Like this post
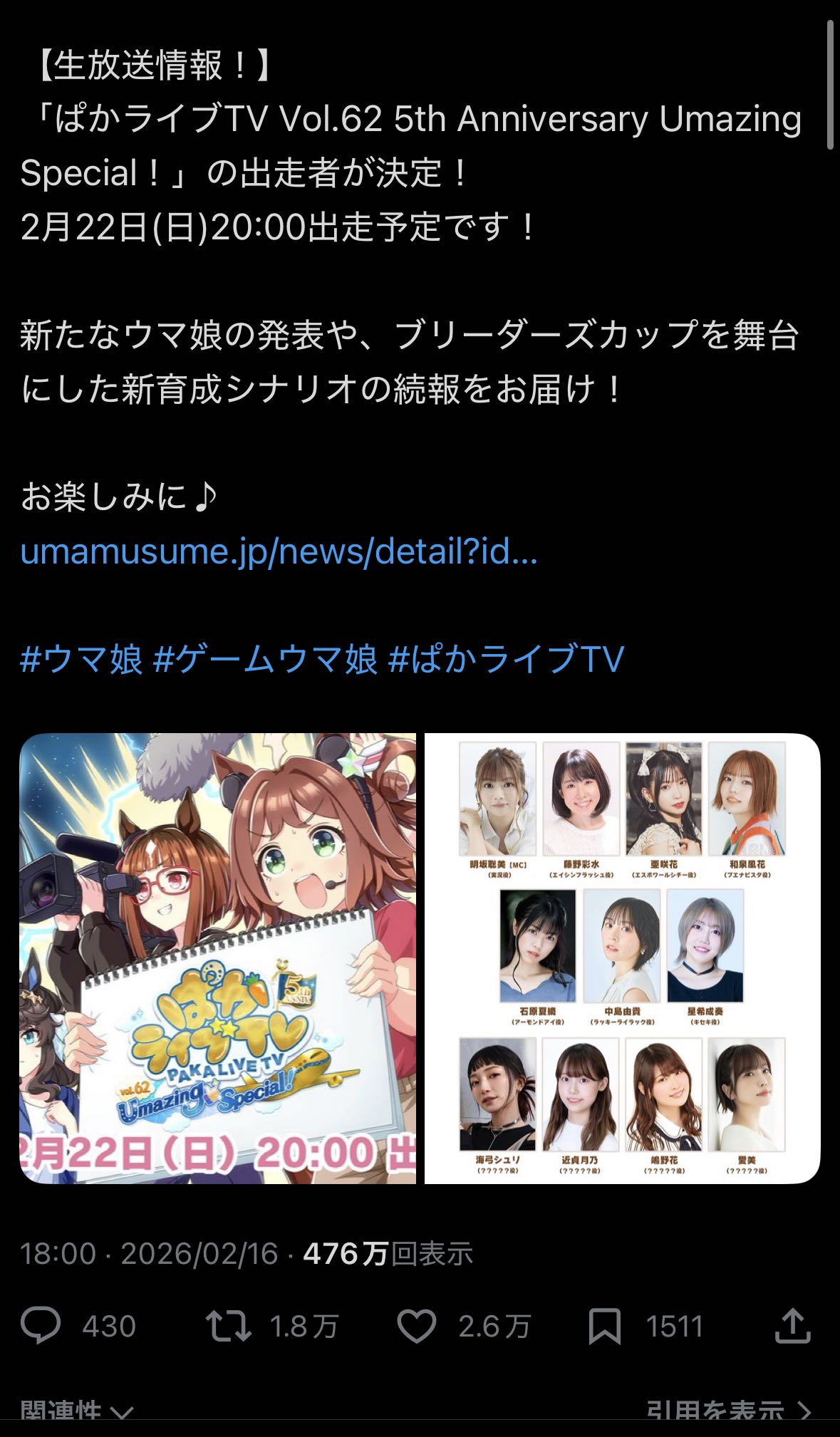This screenshot has height=1437, width=840. point(416,1326)
